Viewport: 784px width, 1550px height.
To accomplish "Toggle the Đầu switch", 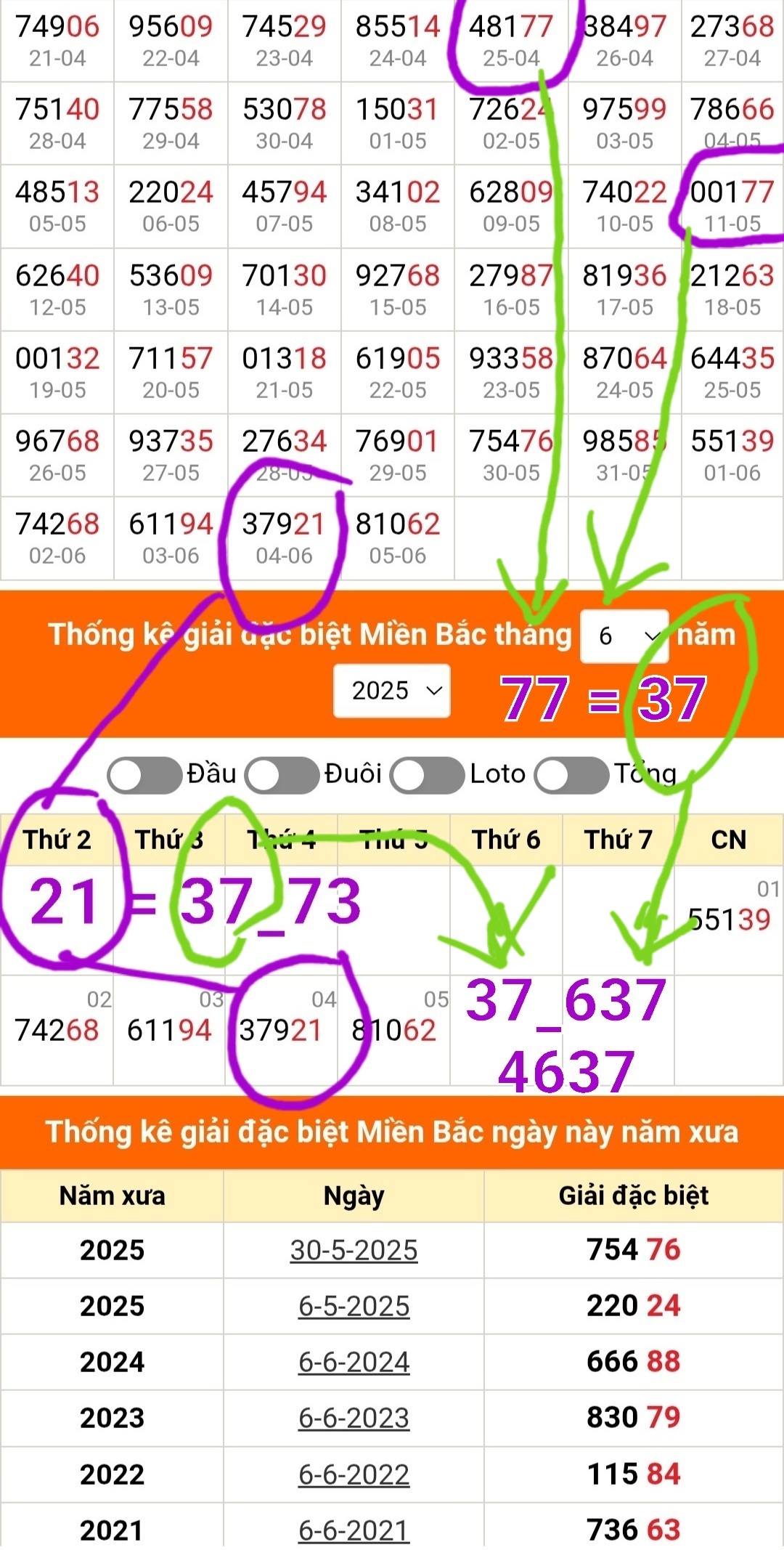I will [x=144, y=774].
